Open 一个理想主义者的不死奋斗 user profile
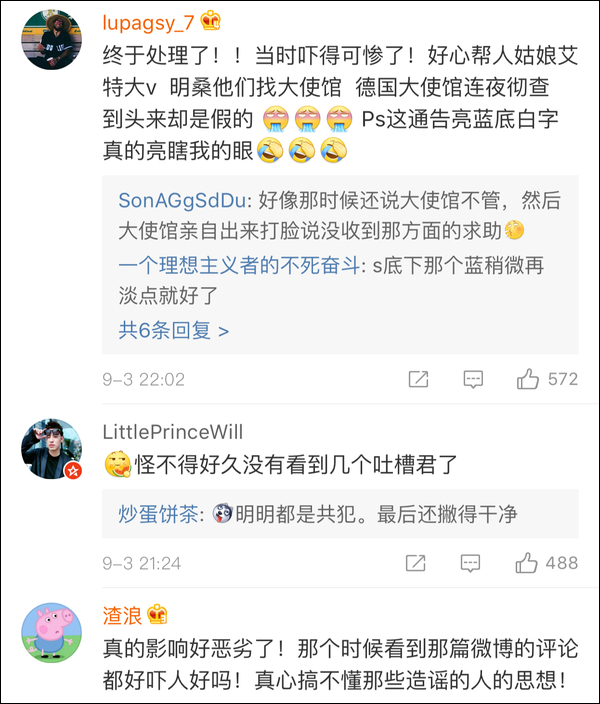This screenshot has width=600, height=704. pos(236,265)
